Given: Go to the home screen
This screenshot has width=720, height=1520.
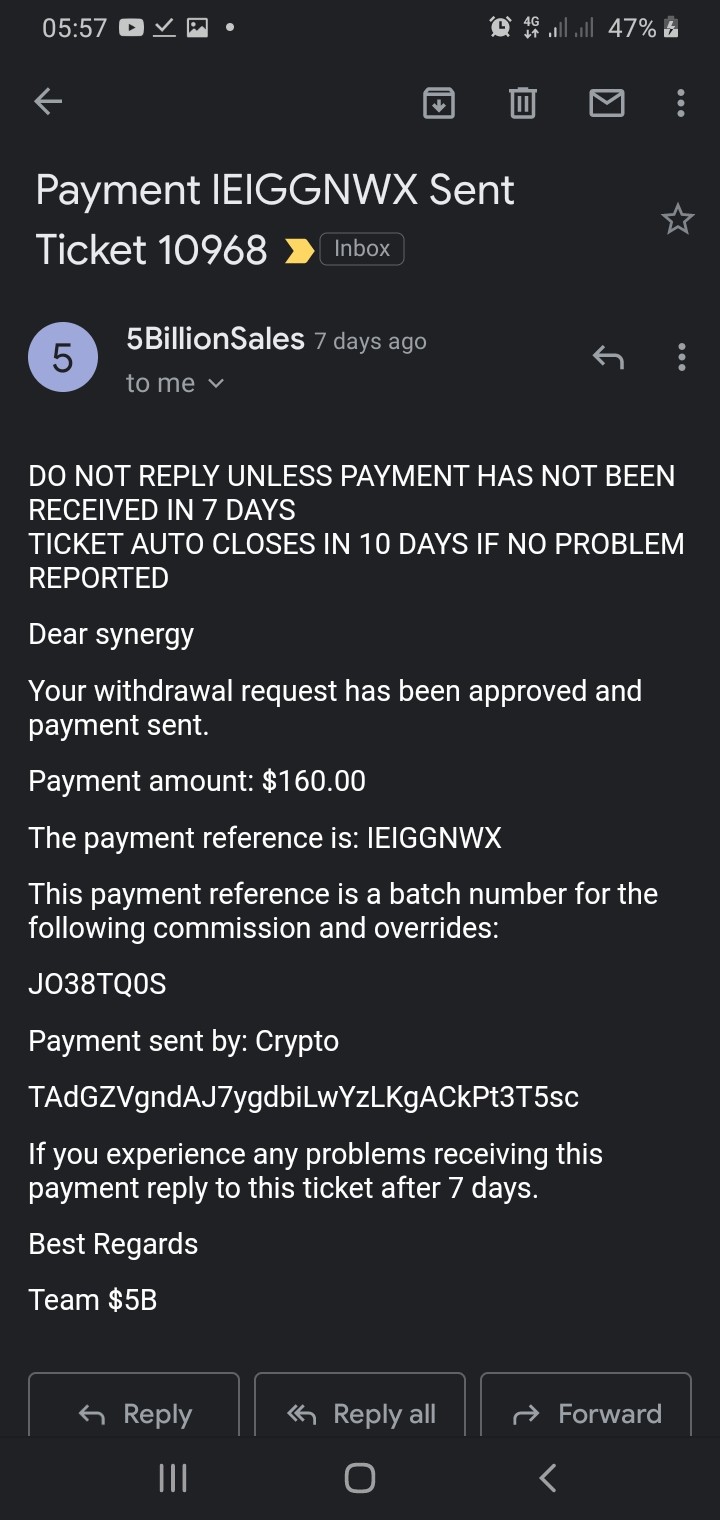Looking at the screenshot, I should point(360,1478).
